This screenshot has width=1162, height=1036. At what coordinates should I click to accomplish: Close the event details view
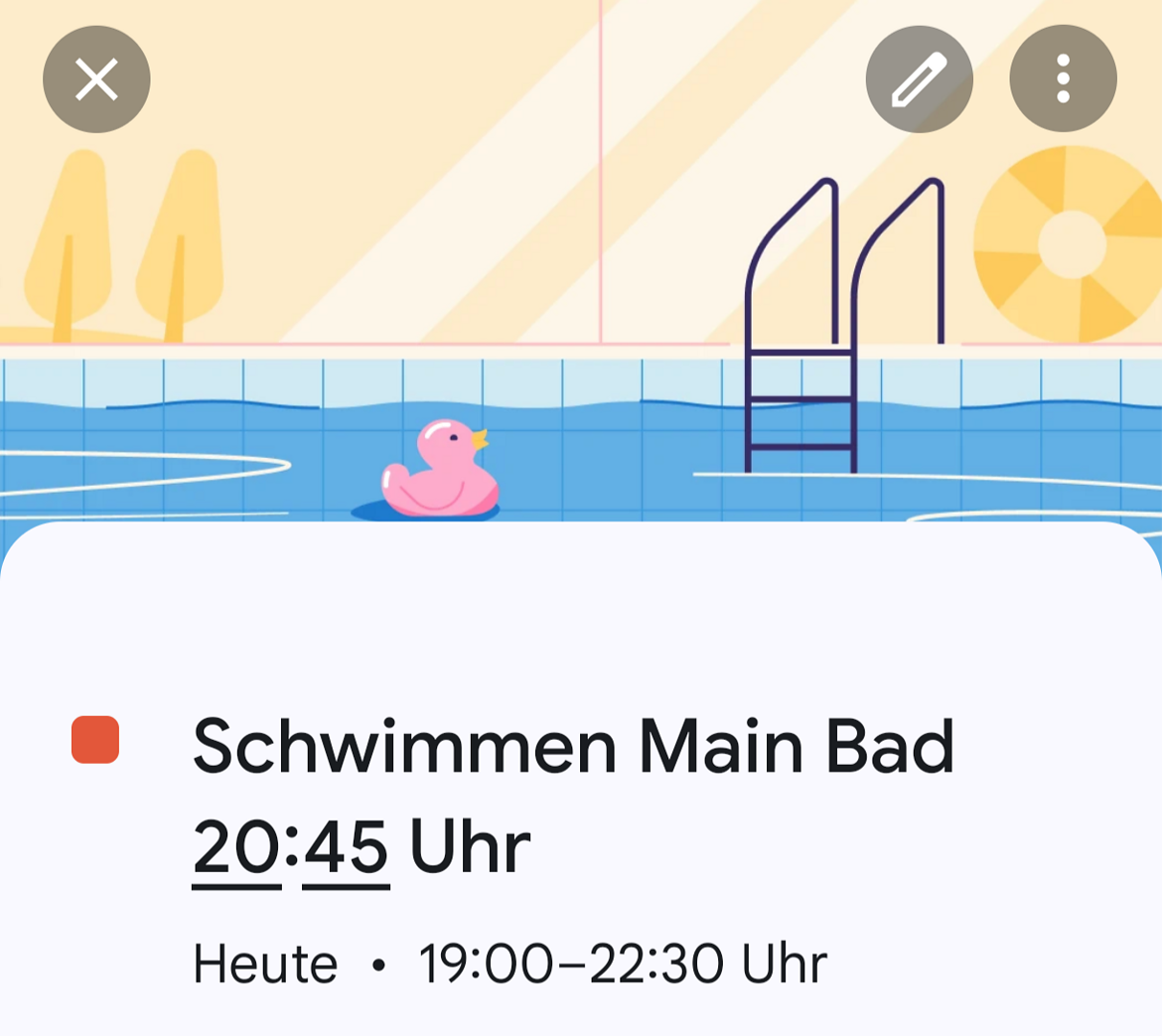(x=96, y=79)
